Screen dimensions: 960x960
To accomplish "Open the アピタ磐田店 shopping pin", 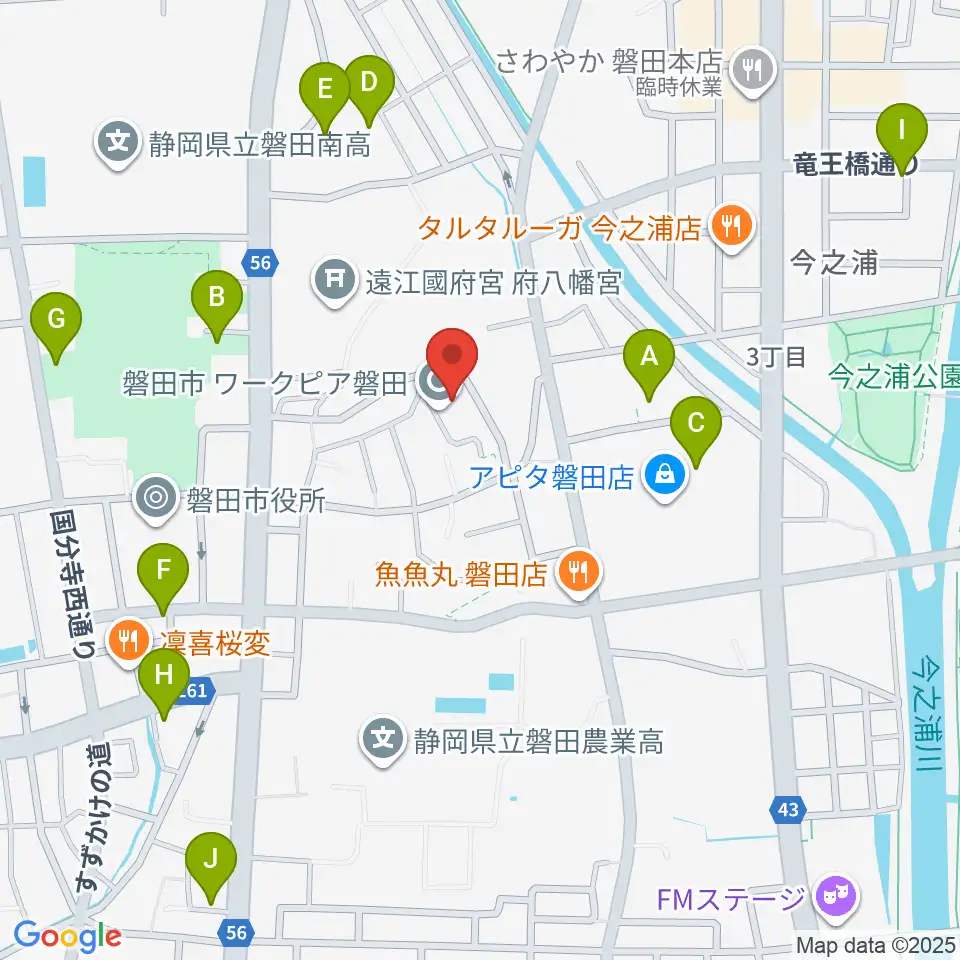I will pyautogui.click(x=665, y=478).
